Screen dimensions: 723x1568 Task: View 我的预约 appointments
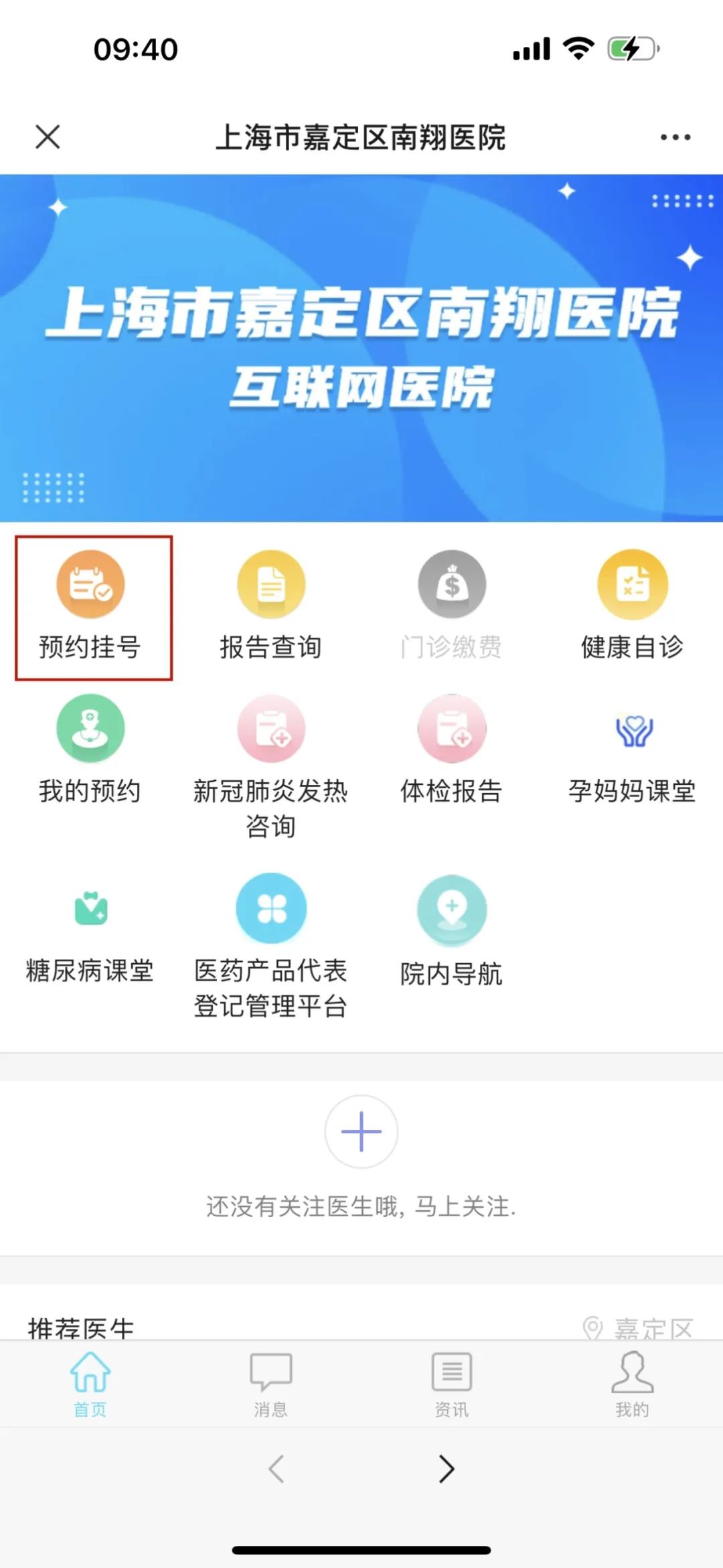tap(91, 750)
